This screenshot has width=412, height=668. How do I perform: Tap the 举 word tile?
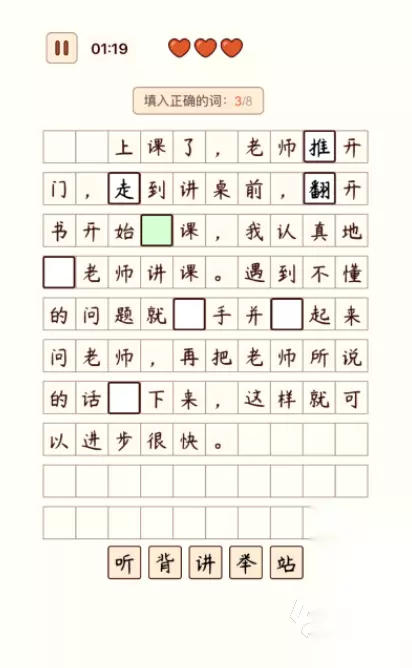pos(246,562)
